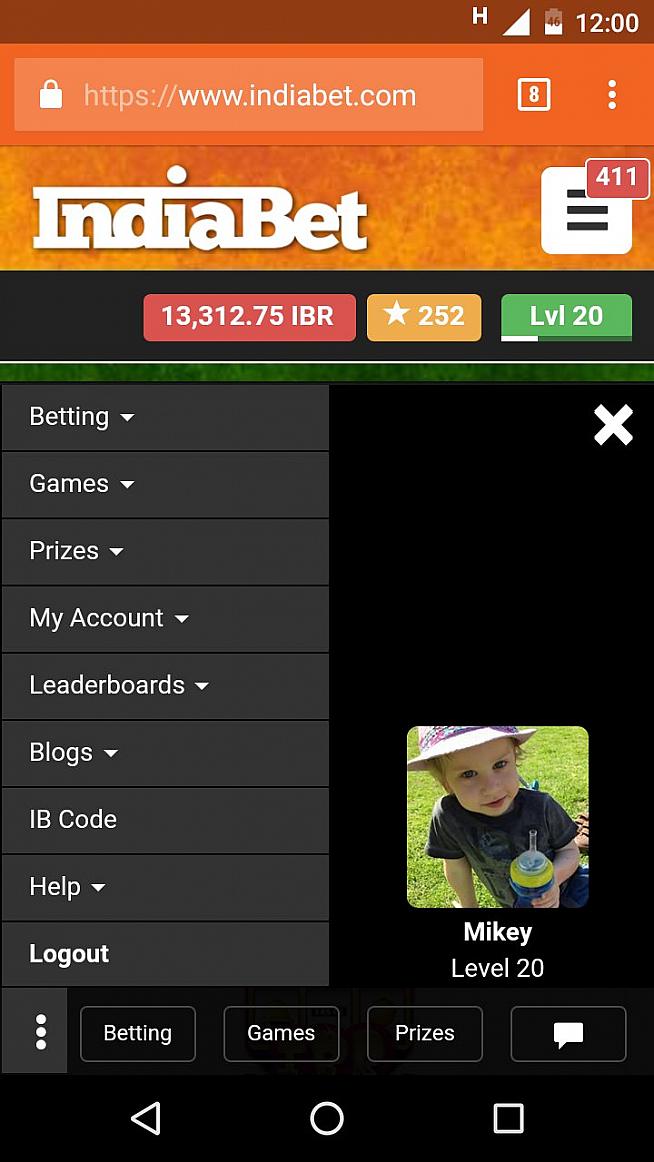The image size is (654, 1162).
Task: Open the IB Code page
Action: [165, 819]
